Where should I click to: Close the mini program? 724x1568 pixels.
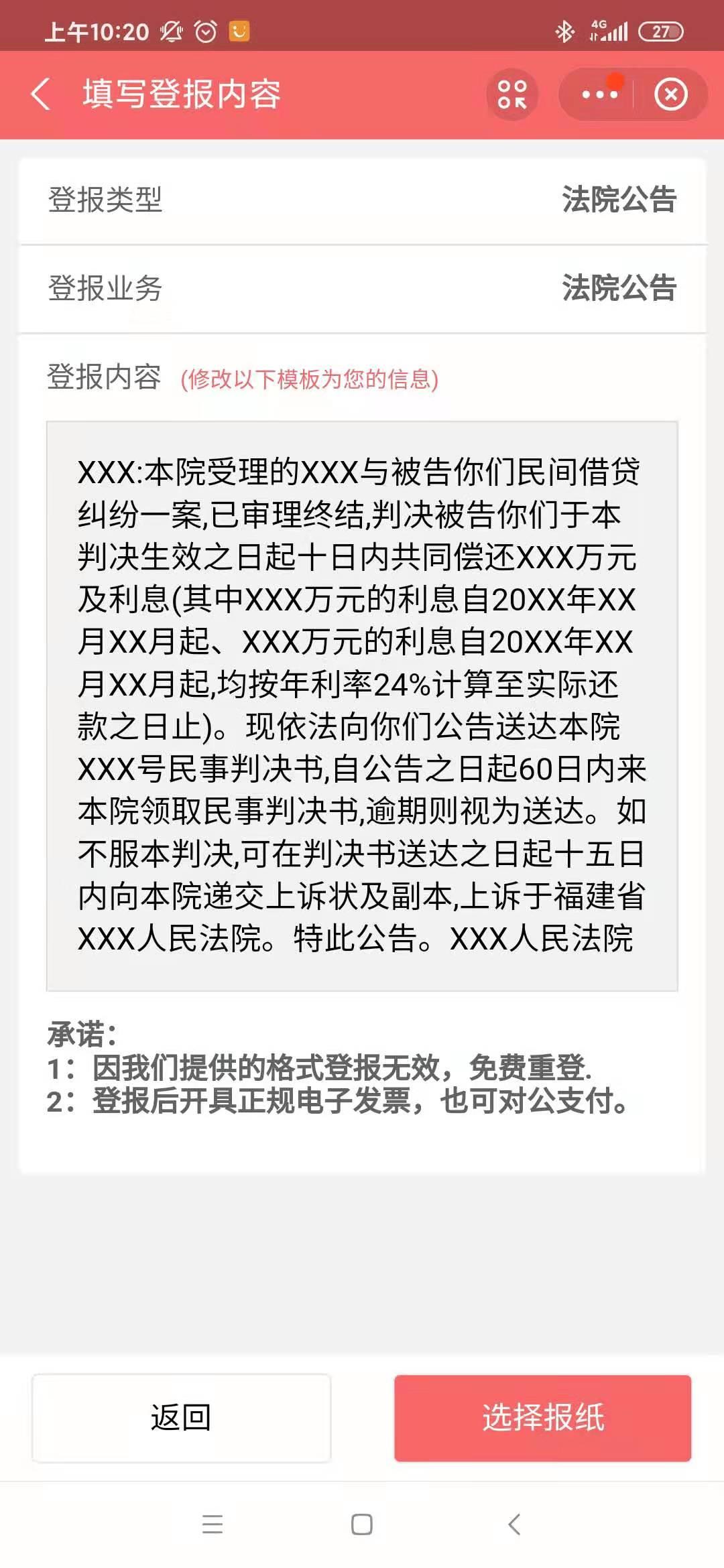tap(671, 94)
